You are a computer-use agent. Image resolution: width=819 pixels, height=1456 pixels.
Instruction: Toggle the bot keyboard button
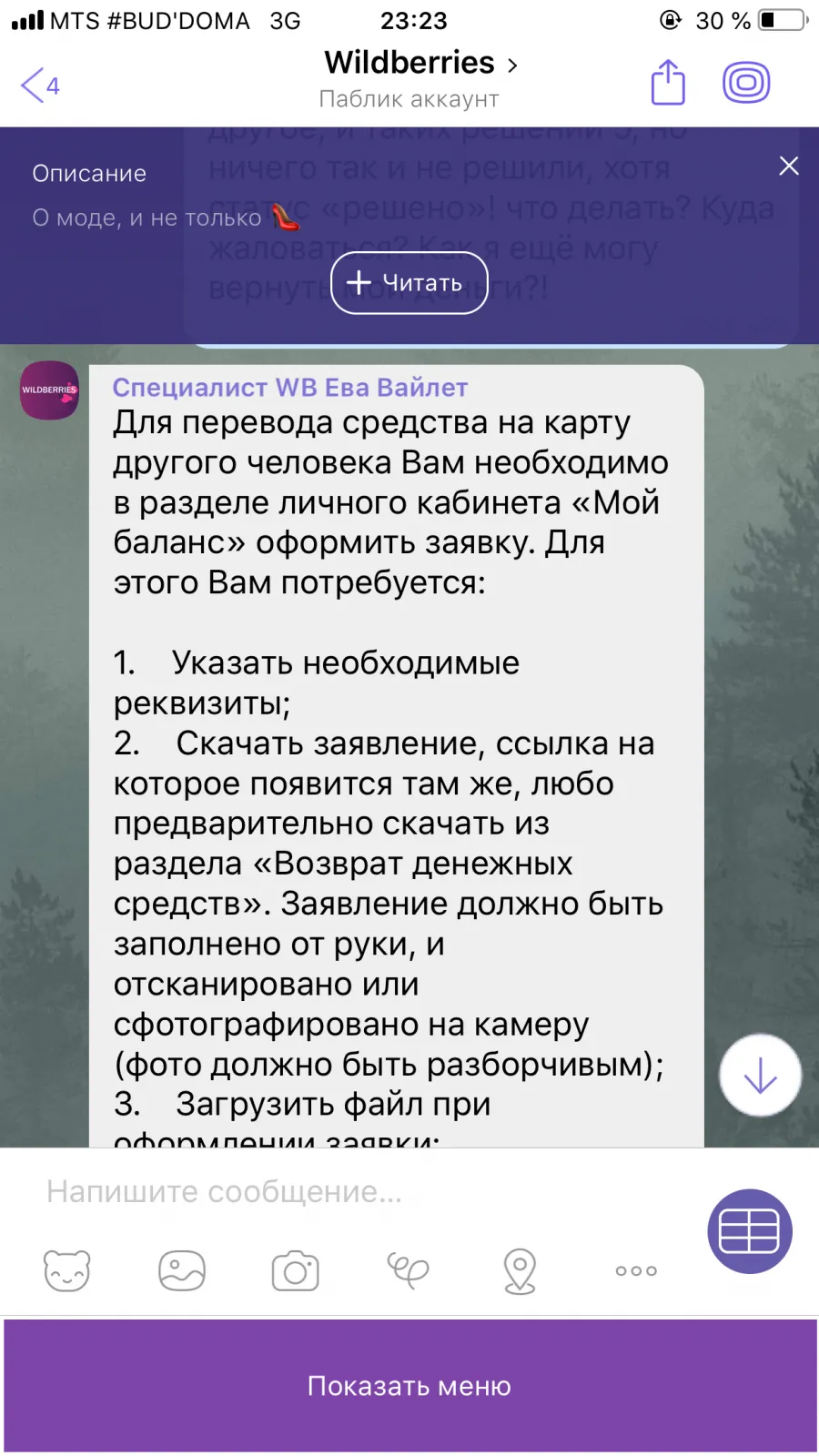(x=750, y=1231)
